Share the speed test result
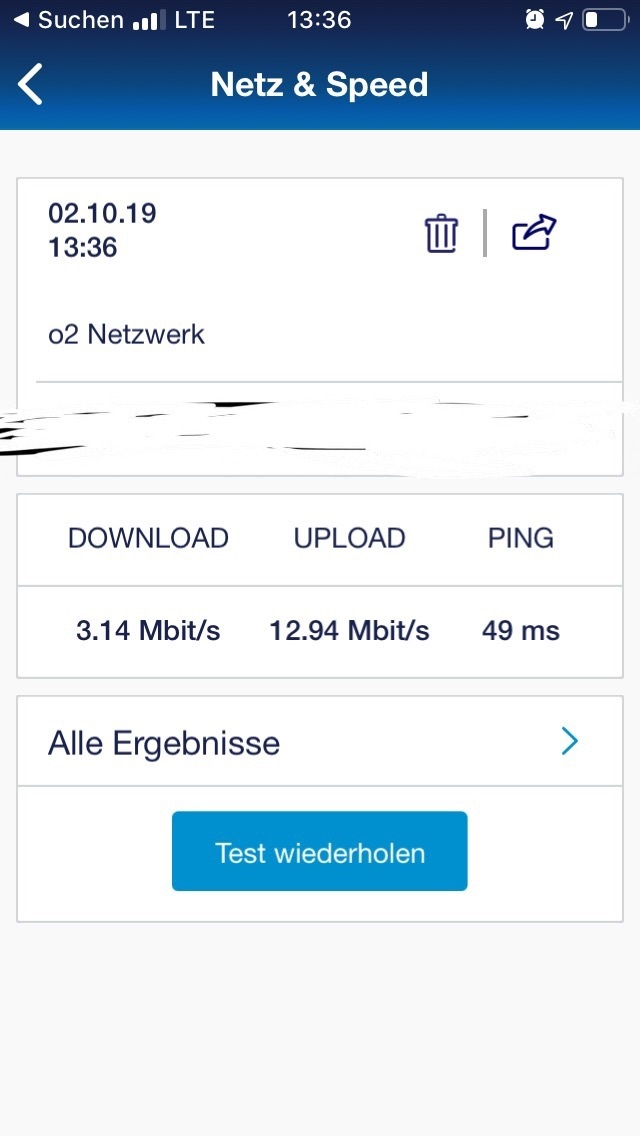640x1136 pixels. 533,233
